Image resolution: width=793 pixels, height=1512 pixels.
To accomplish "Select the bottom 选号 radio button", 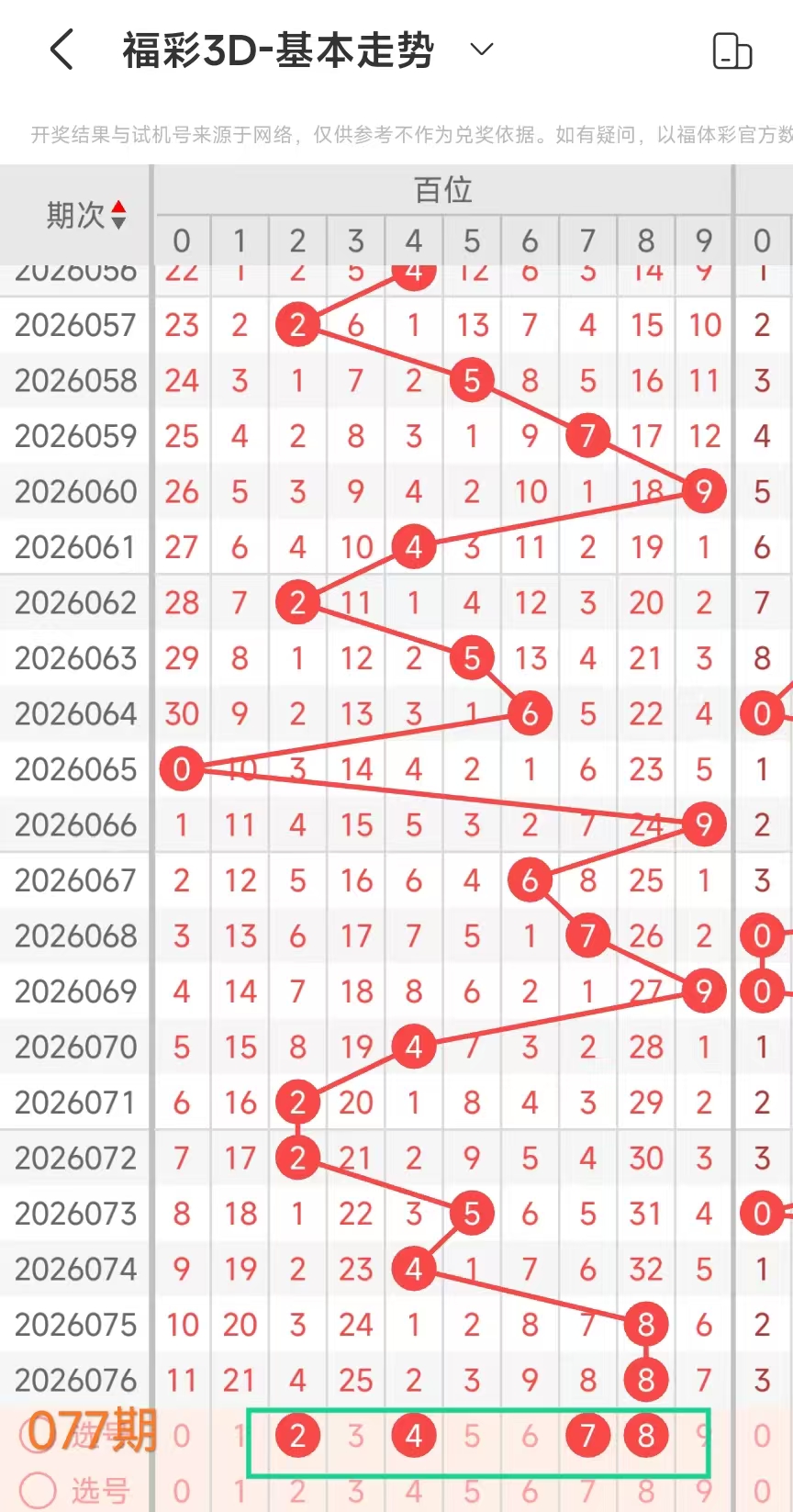I will point(38,1490).
